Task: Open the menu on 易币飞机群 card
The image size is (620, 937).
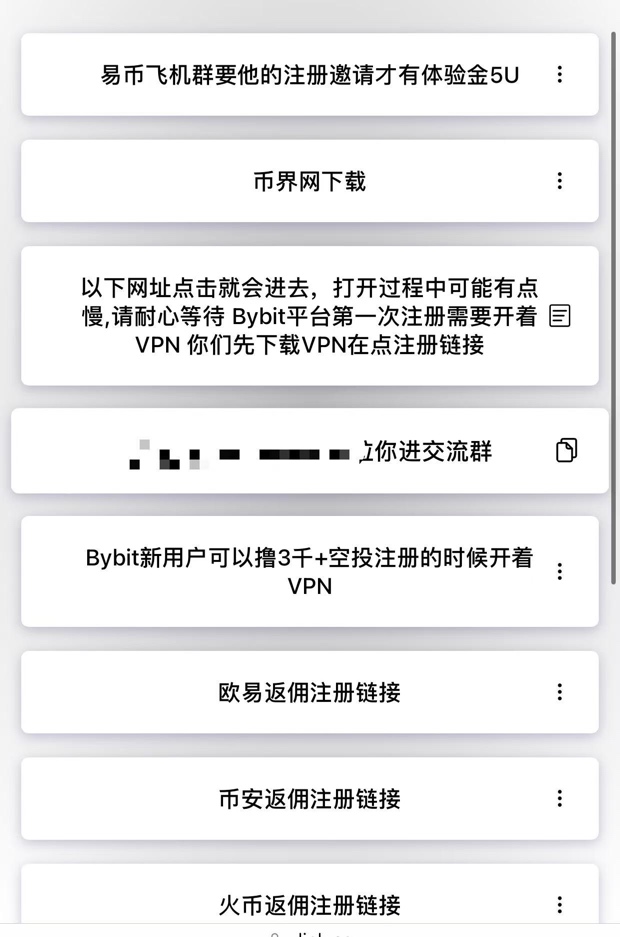Action: pyautogui.click(x=560, y=75)
